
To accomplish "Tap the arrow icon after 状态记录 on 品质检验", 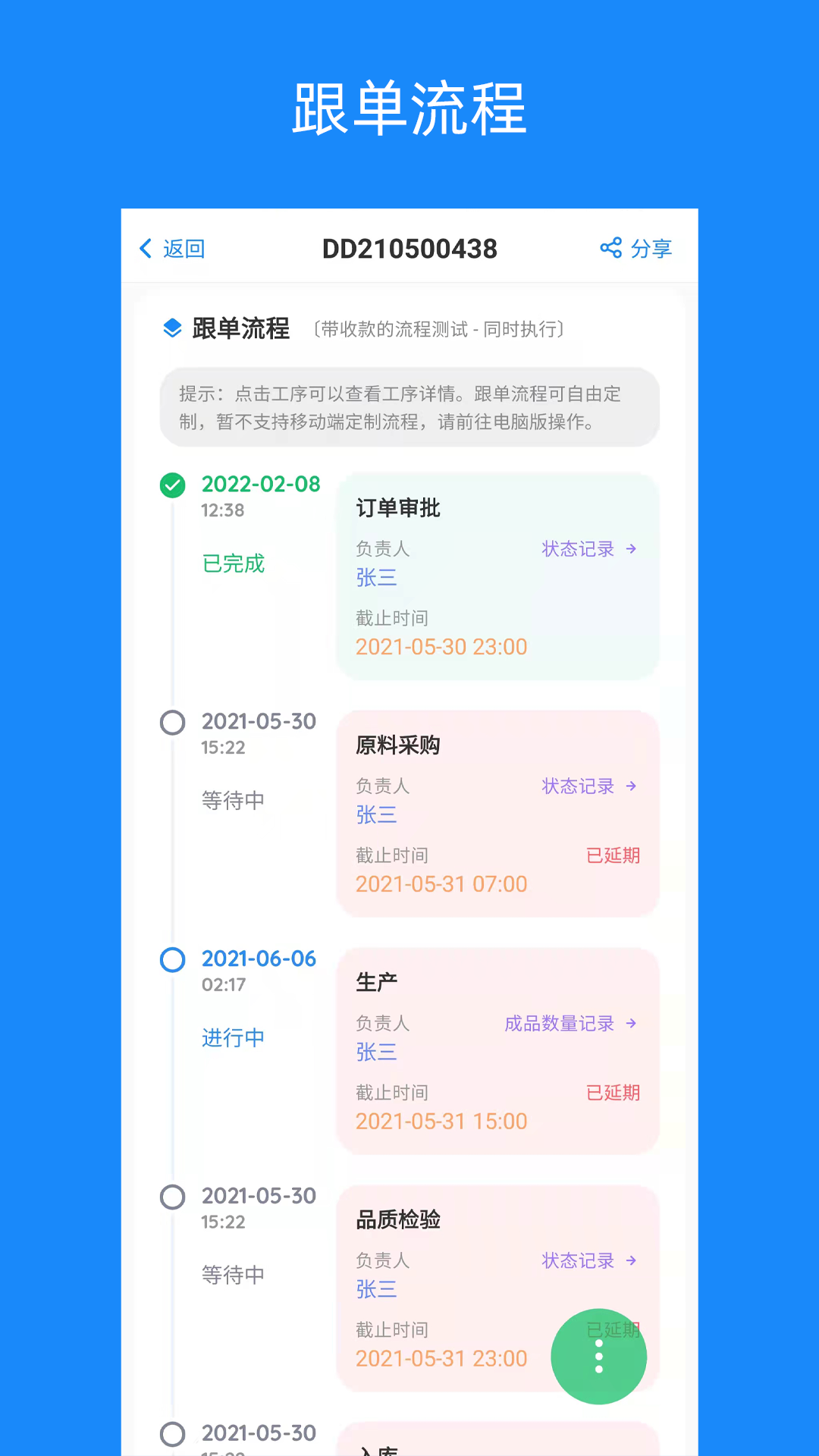I will pos(631,1261).
